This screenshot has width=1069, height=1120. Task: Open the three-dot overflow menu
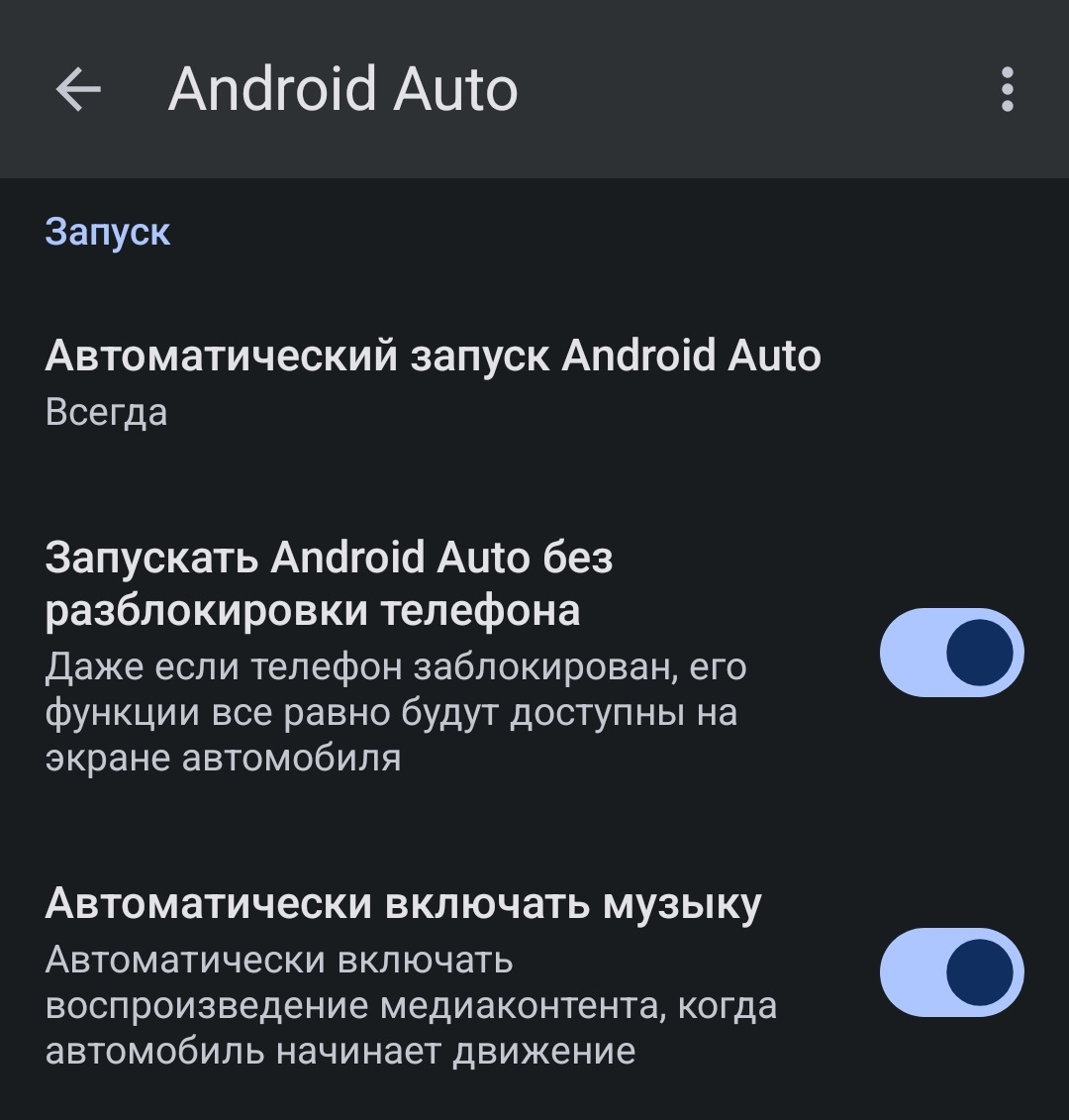[x=1007, y=90]
